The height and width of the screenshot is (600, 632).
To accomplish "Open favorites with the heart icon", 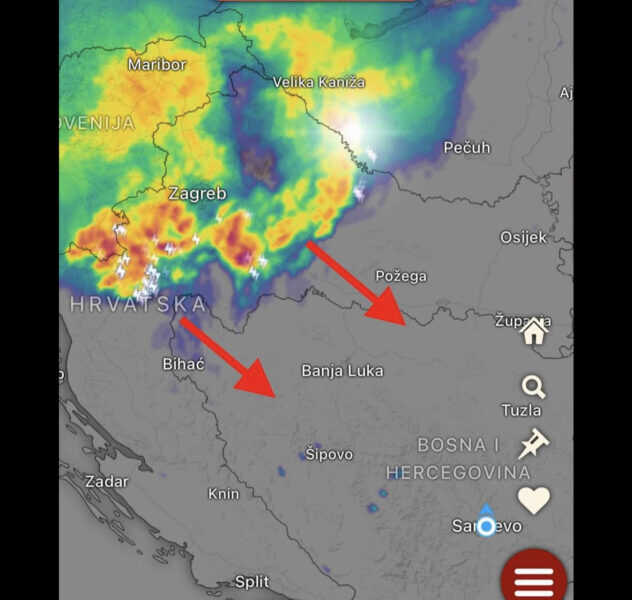I will coord(534,500).
